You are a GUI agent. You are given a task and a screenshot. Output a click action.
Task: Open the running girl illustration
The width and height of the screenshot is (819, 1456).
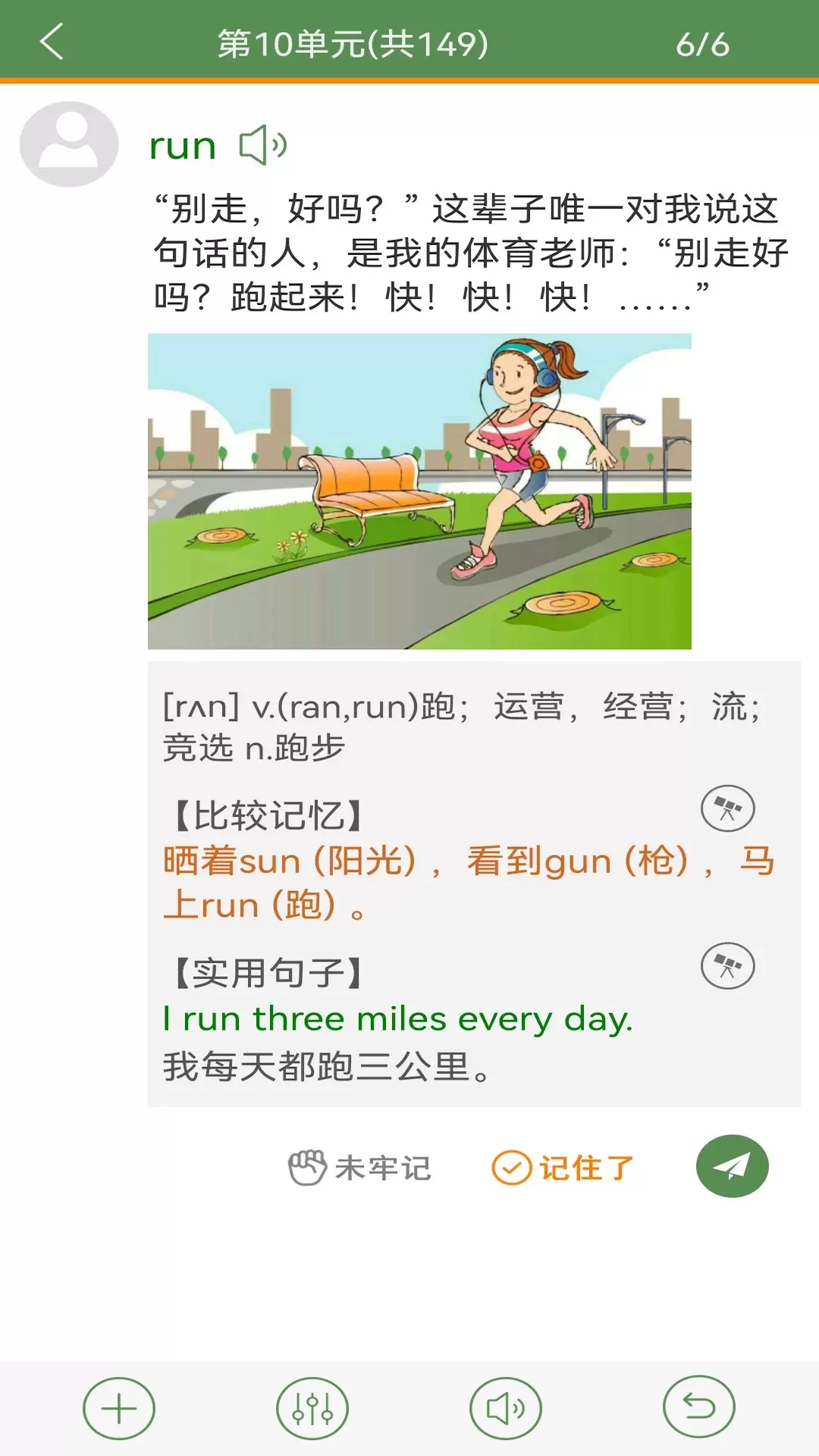click(x=419, y=491)
